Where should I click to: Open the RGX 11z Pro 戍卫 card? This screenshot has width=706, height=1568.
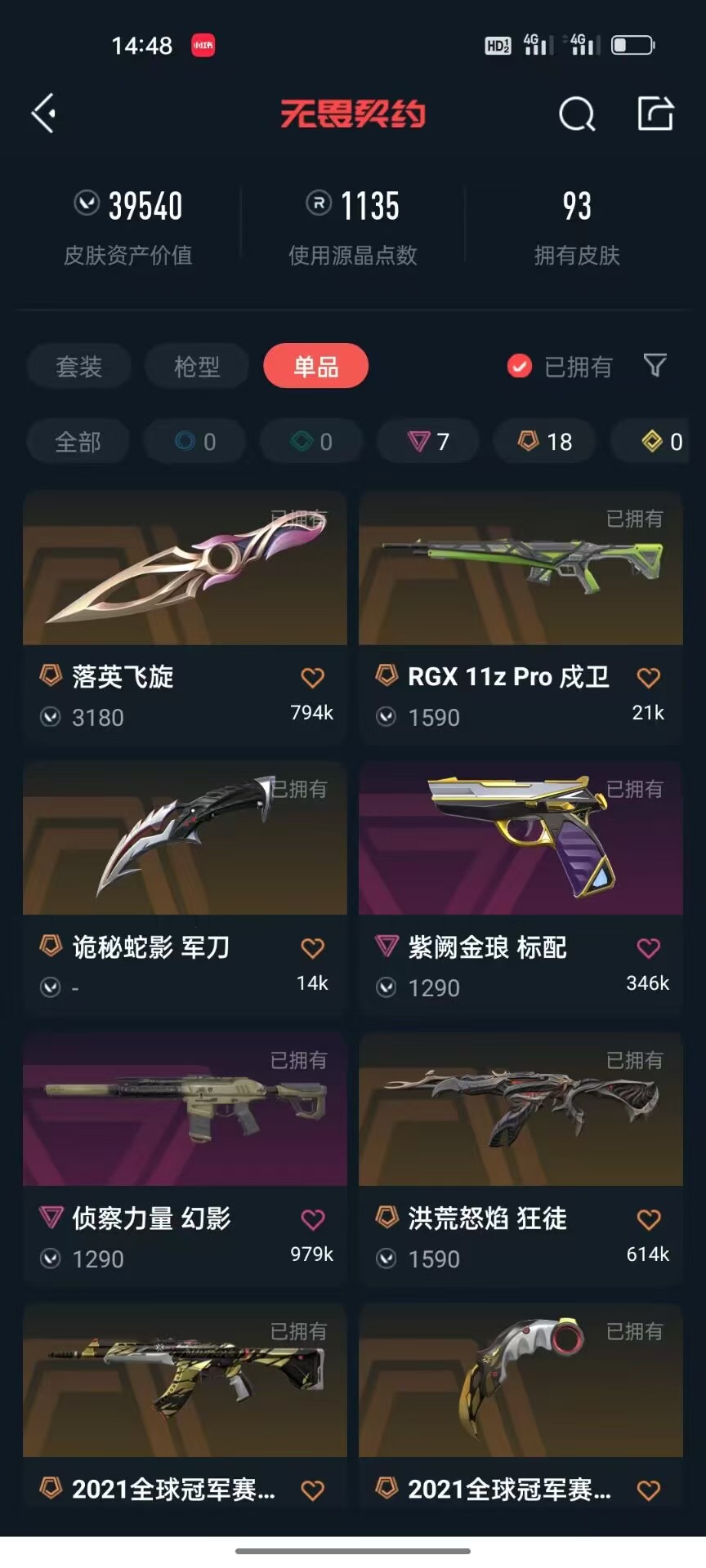pyautogui.click(x=521, y=617)
